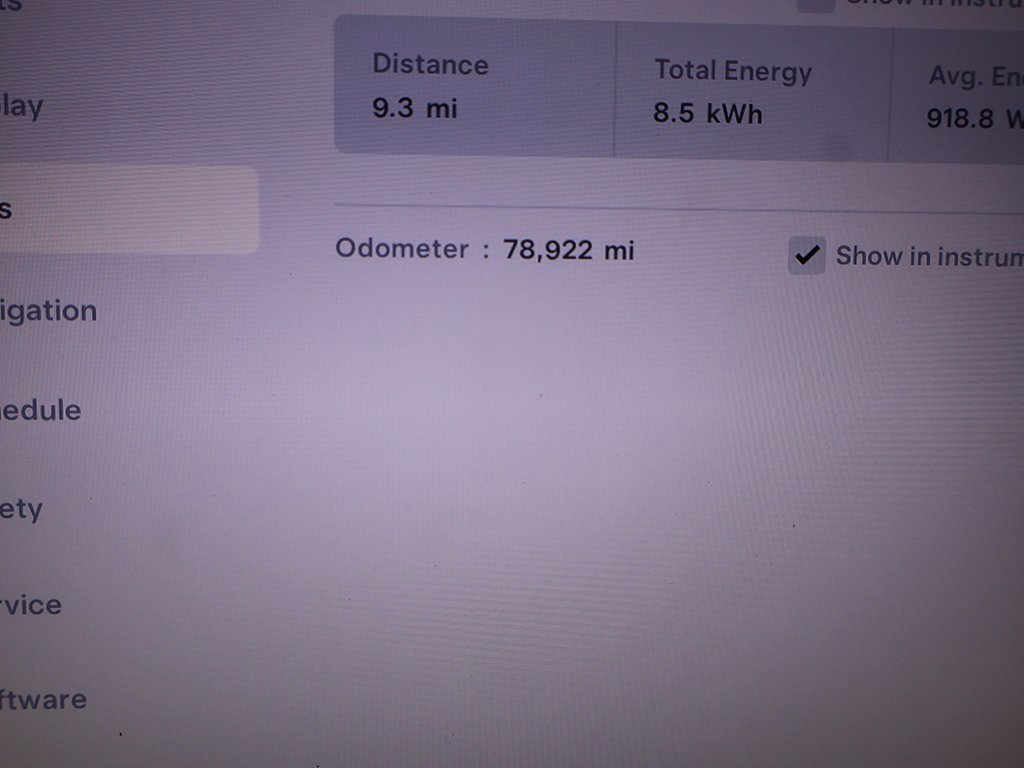Open the Schedule settings section
Image resolution: width=1024 pixels, height=768 pixels.
40,410
